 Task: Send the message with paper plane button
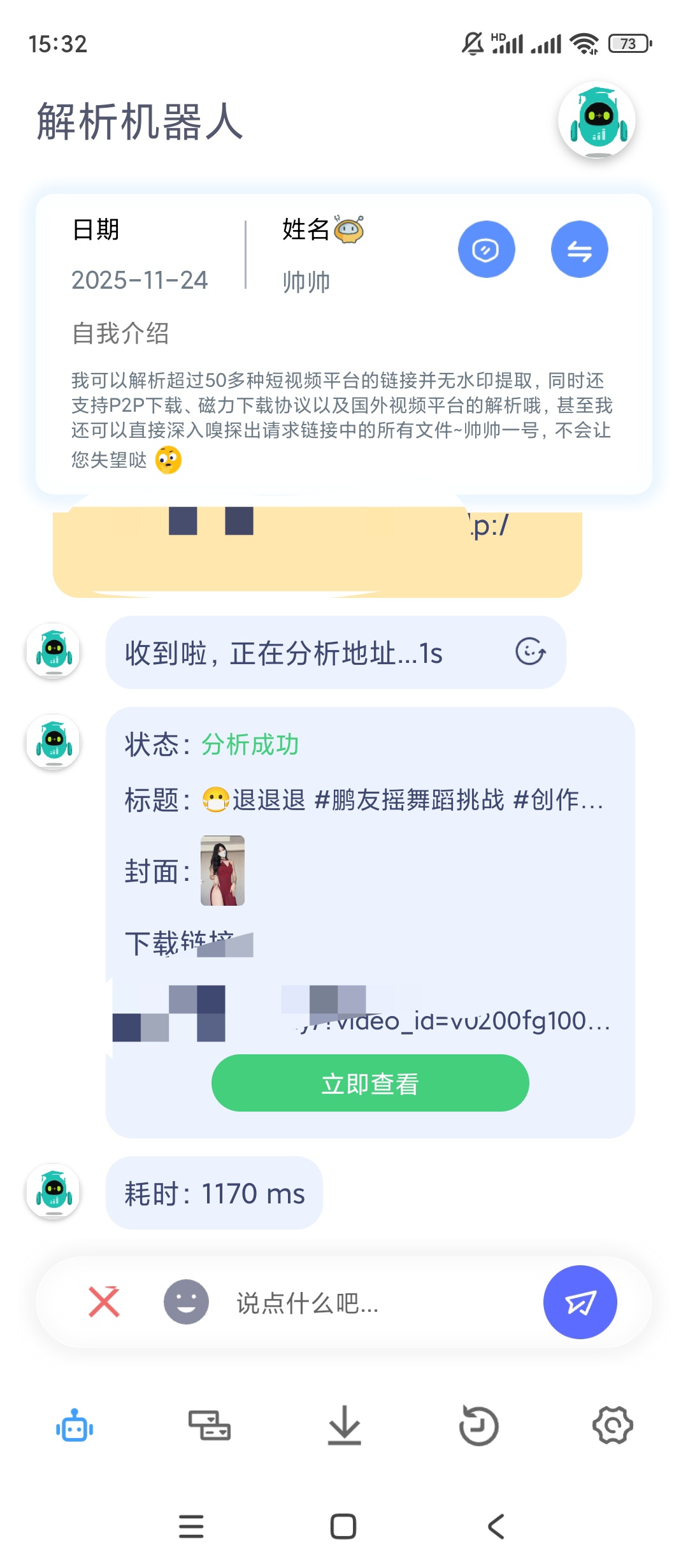[x=580, y=1302]
